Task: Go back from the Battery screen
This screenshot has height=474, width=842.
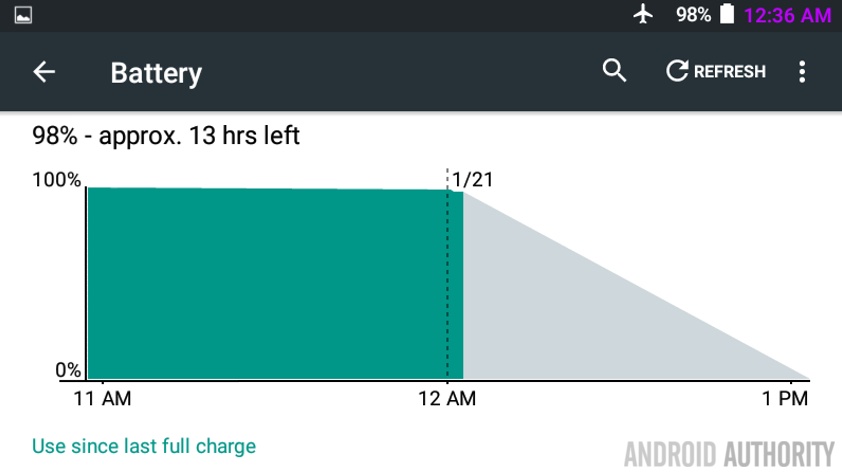Action: (44, 72)
